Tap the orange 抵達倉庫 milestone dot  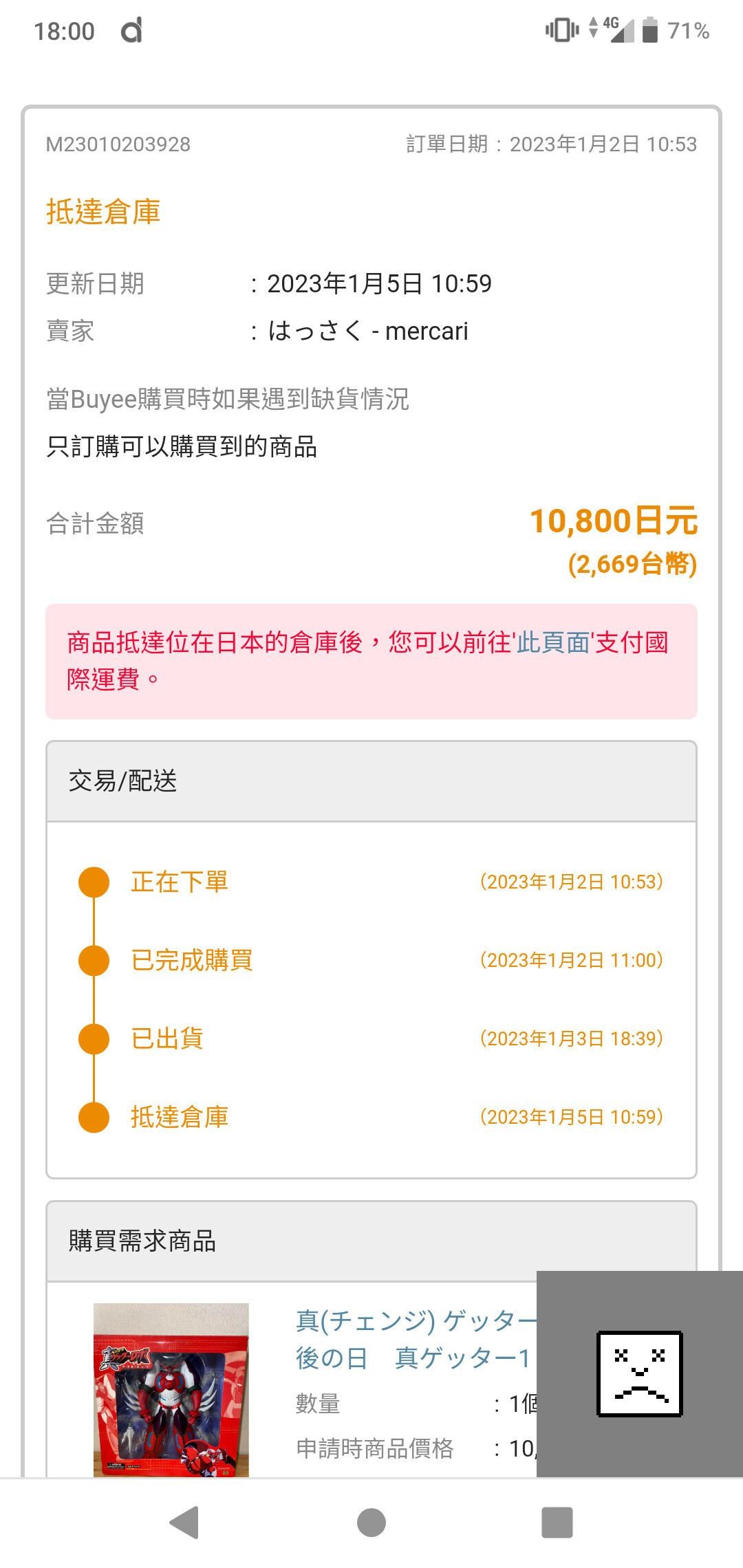pyautogui.click(x=92, y=1117)
